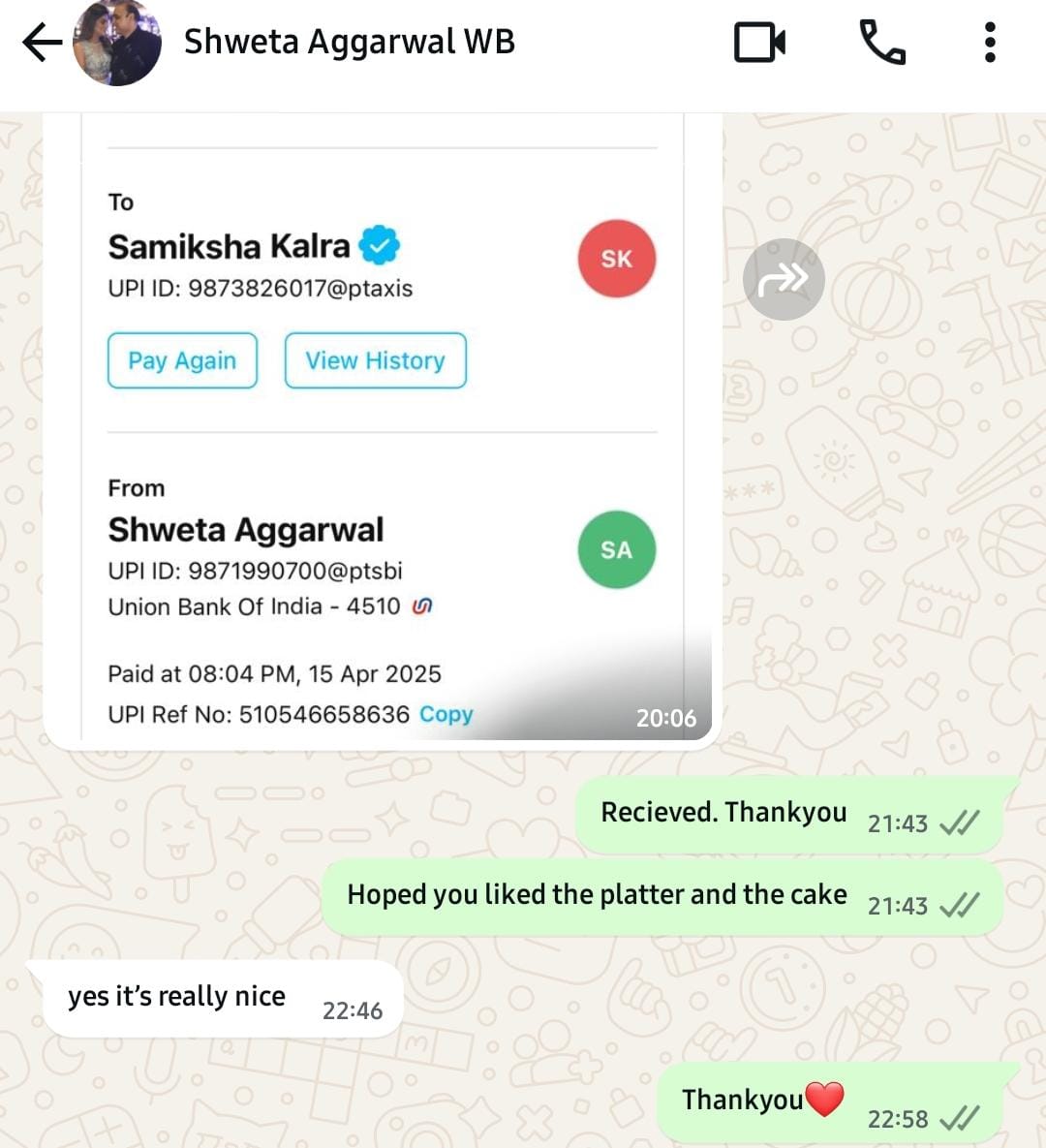Forward the payment screenshot
This screenshot has width=1046, height=1148.
click(783, 280)
